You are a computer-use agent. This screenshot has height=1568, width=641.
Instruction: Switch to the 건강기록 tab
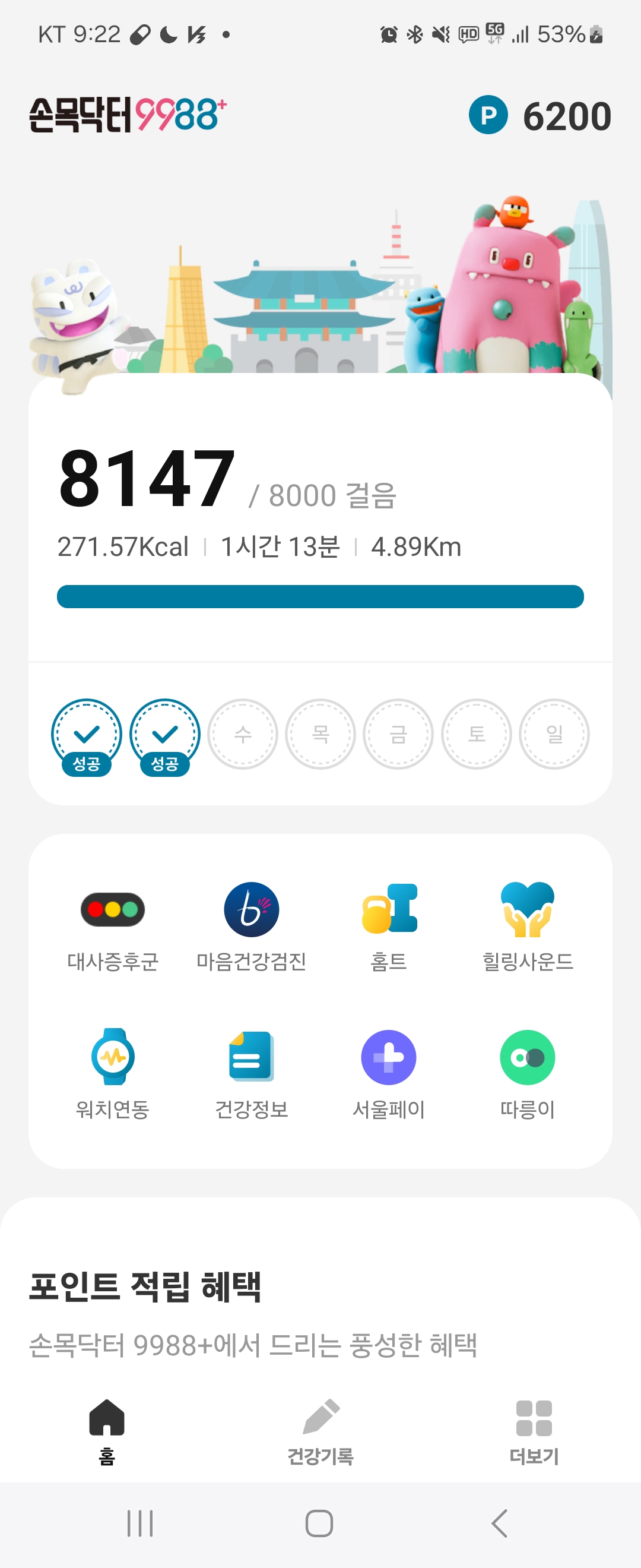320,1430
